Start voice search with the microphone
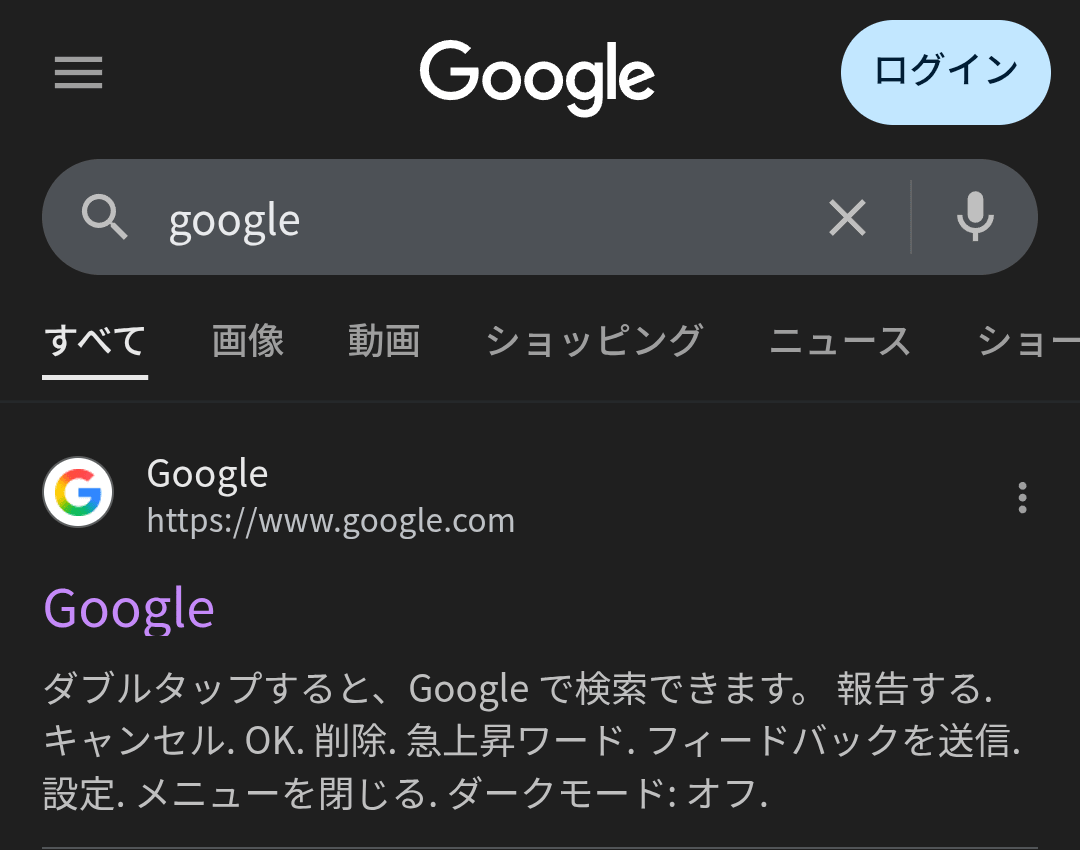The image size is (1080, 850). [x=974, y=218]
